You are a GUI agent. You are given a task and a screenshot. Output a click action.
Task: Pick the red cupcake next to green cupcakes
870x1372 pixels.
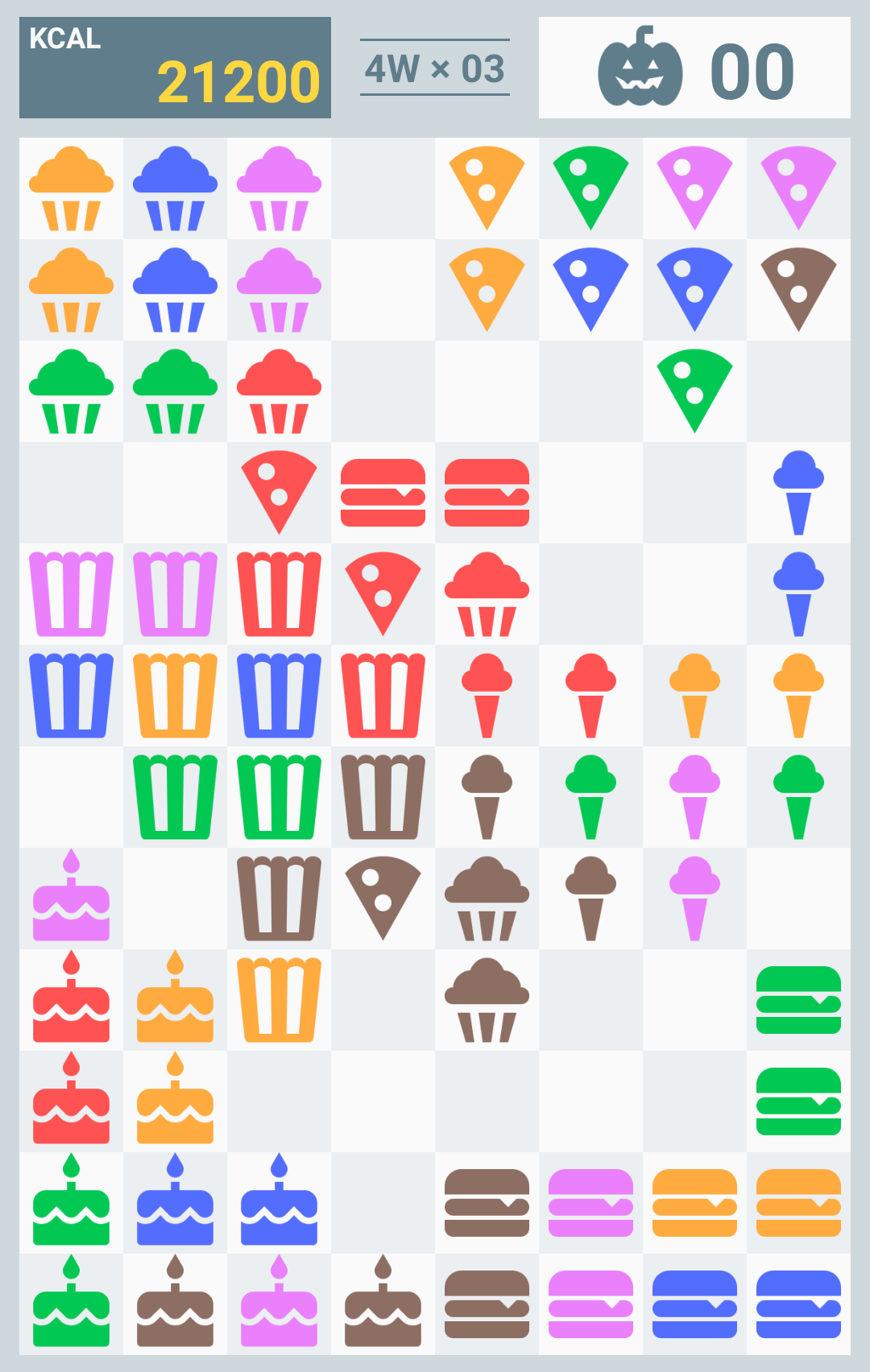coord(279,391)
